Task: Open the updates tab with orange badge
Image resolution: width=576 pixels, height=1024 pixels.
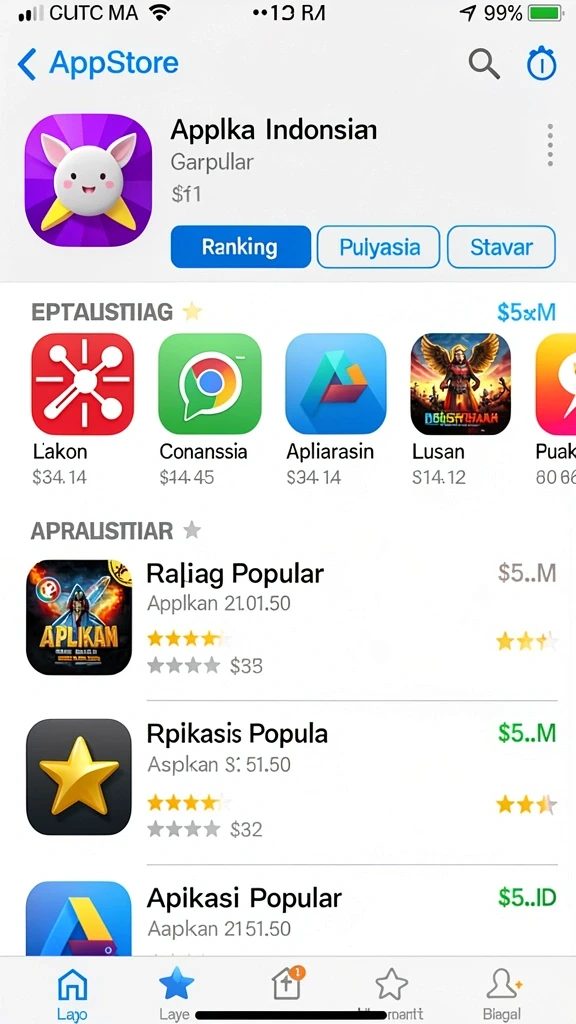Action: 287,986
